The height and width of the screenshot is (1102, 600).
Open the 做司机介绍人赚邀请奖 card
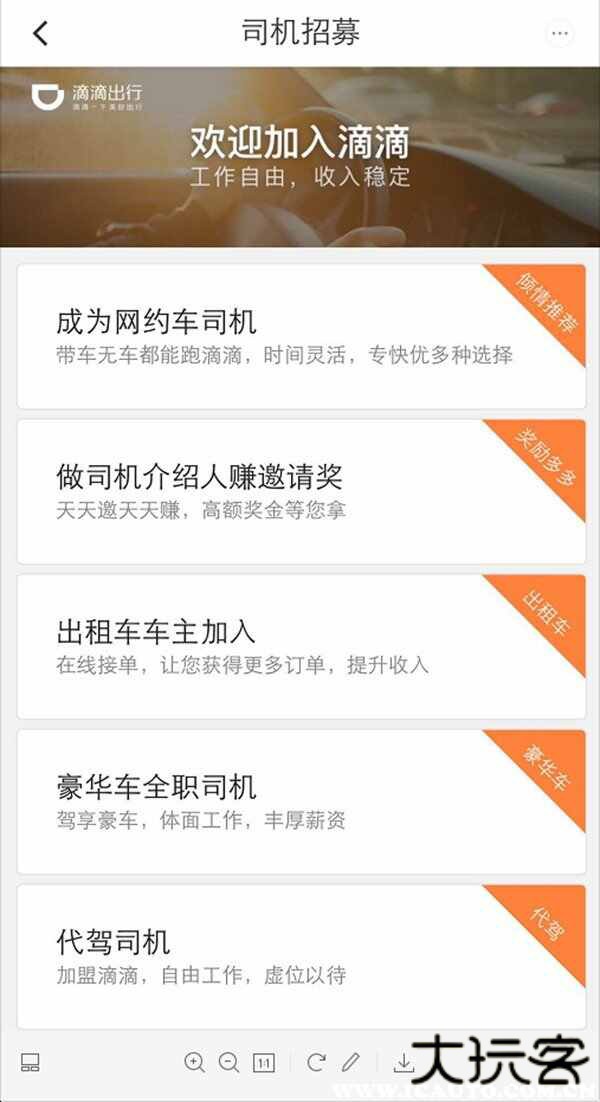click(x=301, y=491)
